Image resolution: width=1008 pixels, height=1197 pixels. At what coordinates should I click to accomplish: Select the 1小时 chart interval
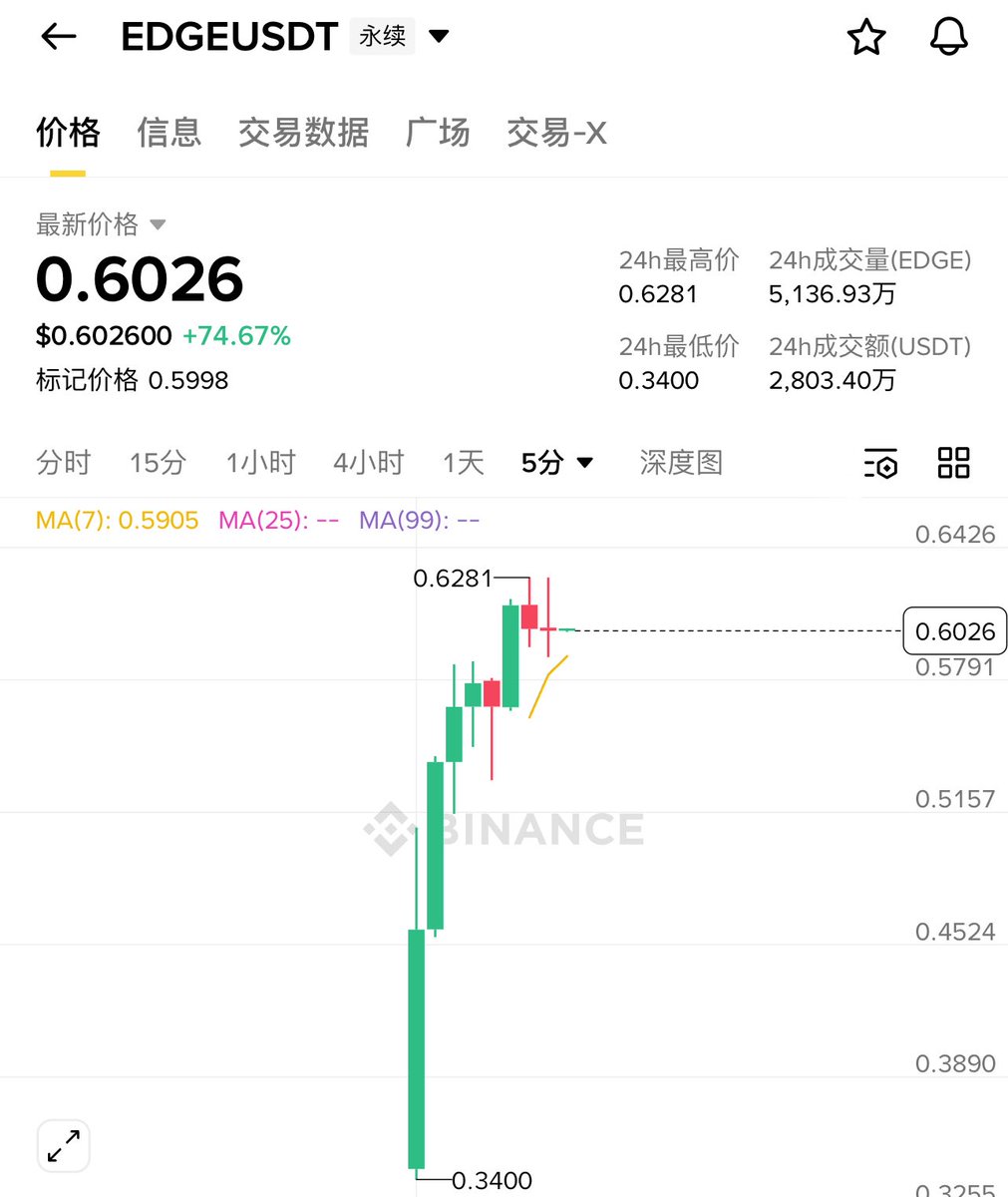(x=260, y=463)
